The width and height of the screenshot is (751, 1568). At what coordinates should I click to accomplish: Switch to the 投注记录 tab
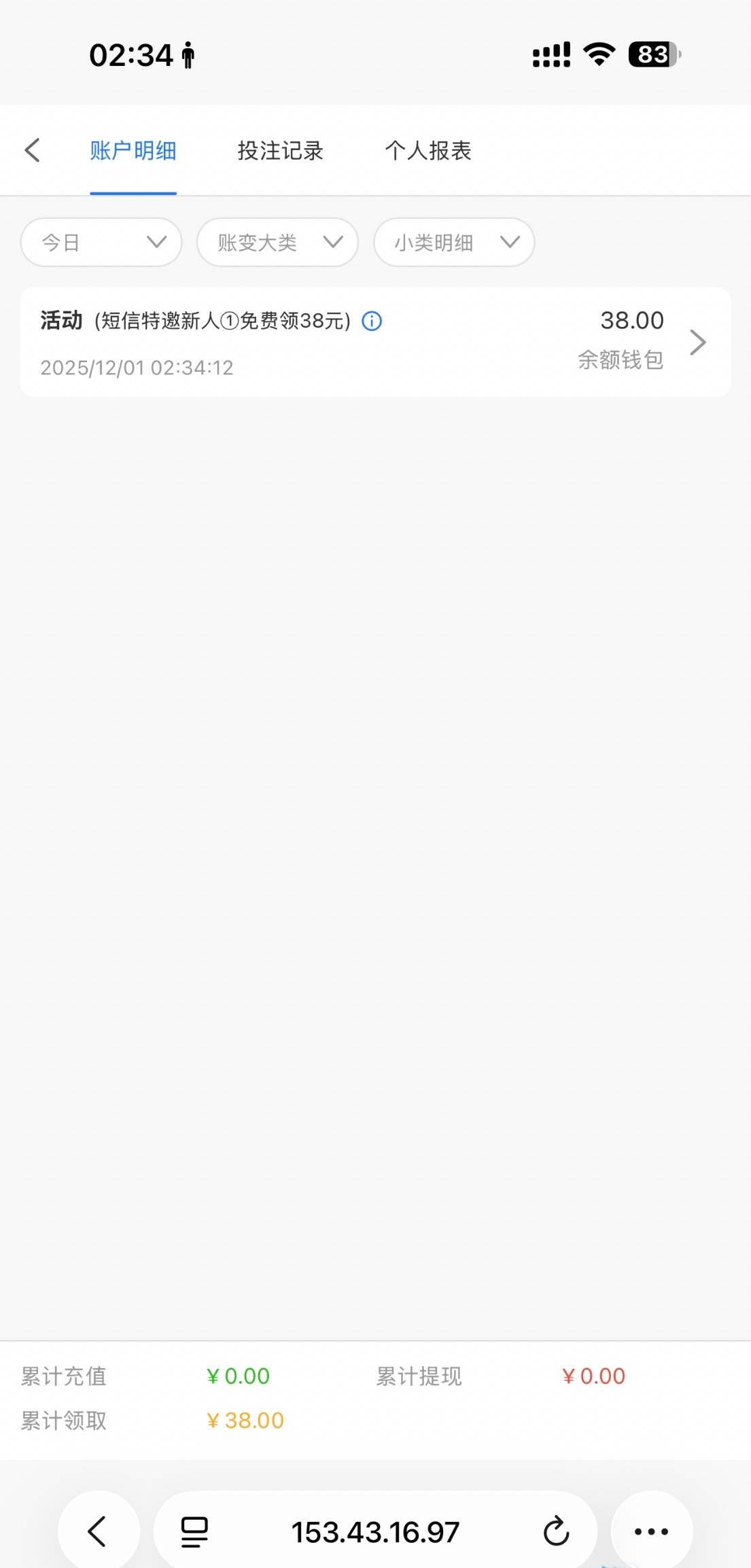[x=280, y=150]
